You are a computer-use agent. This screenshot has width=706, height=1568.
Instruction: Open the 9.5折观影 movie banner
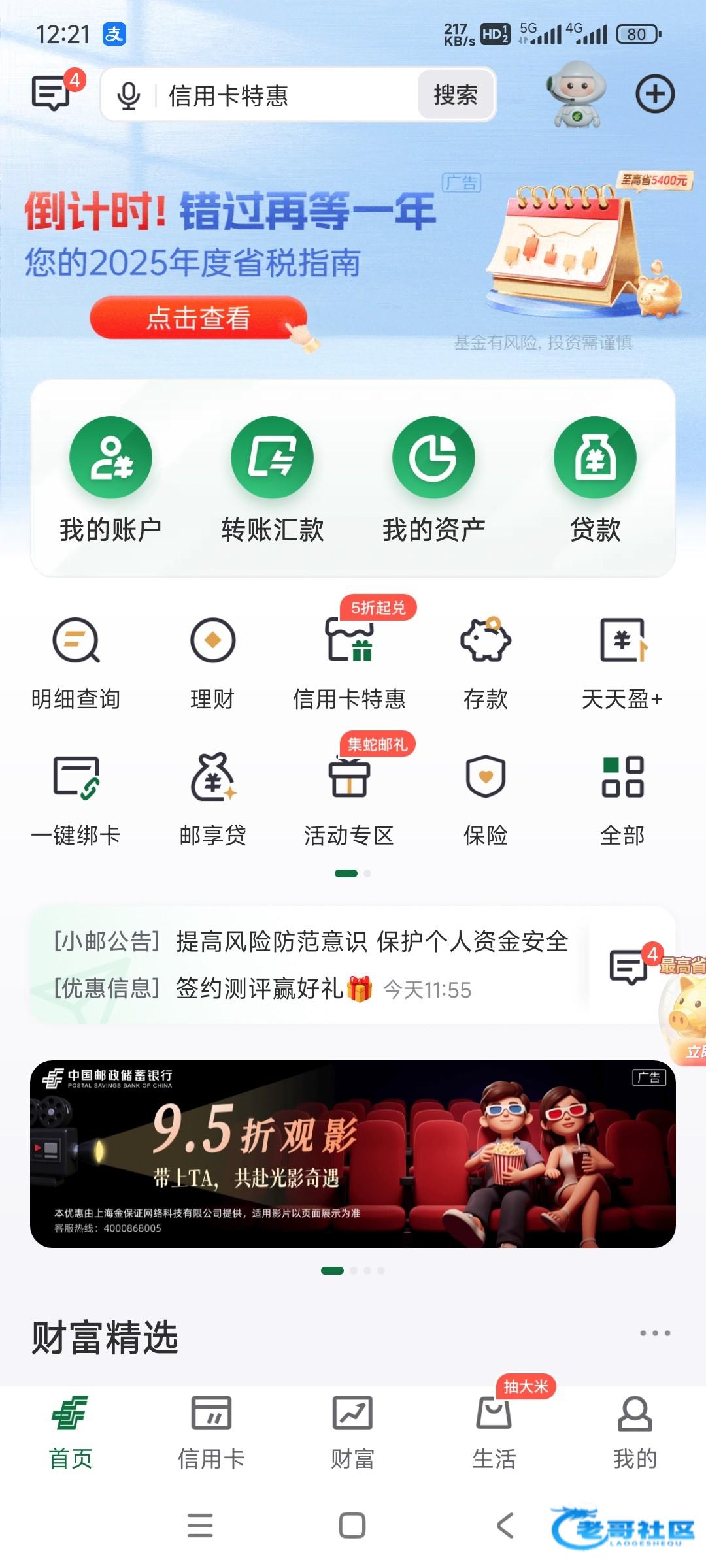click(353, 1154)
